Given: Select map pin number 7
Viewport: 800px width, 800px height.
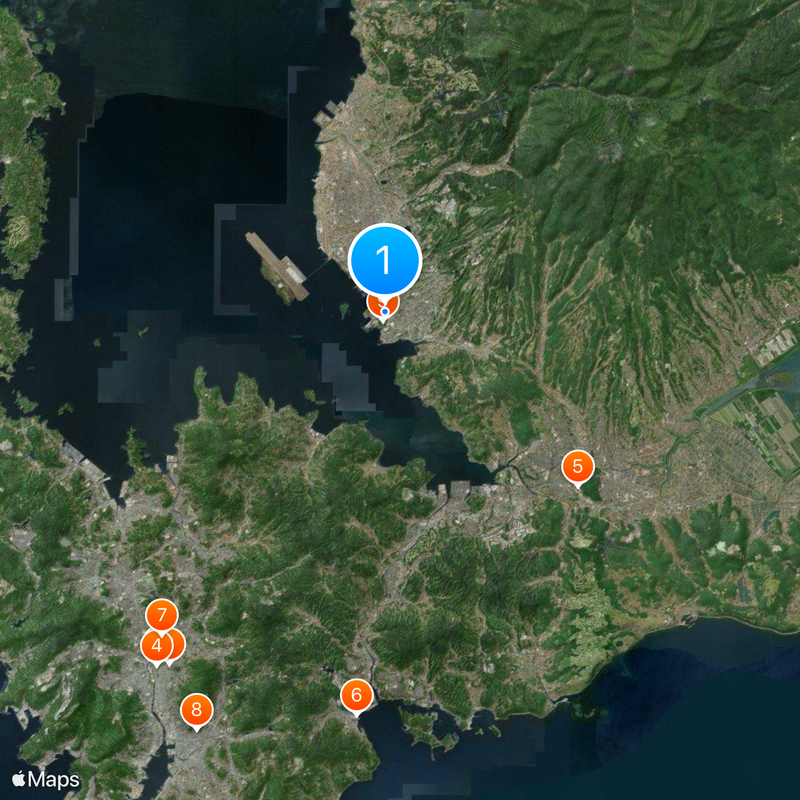Looking at the screenshot, I should pos(161,614).
